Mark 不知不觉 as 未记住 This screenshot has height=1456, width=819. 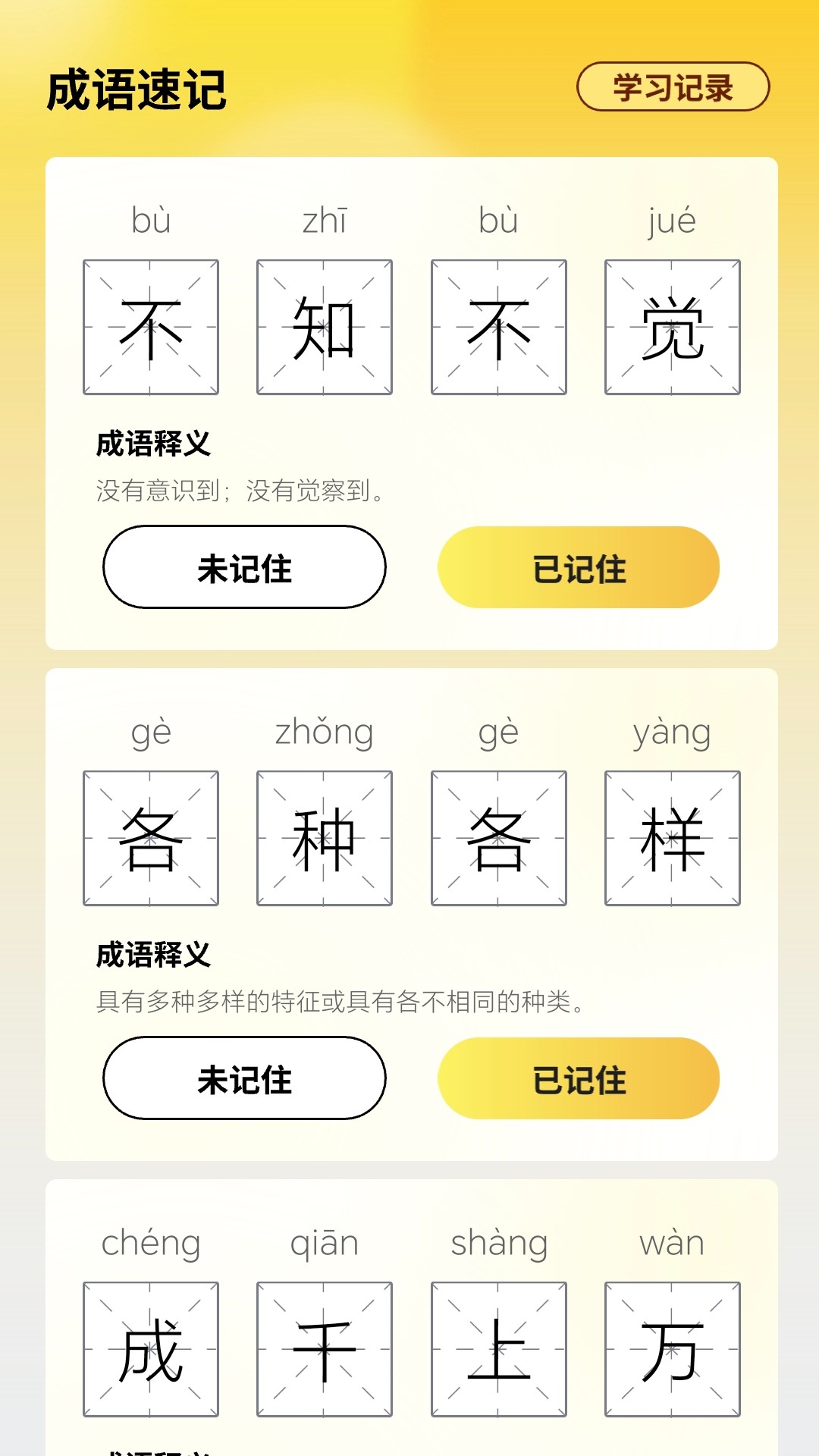(244, 567)
